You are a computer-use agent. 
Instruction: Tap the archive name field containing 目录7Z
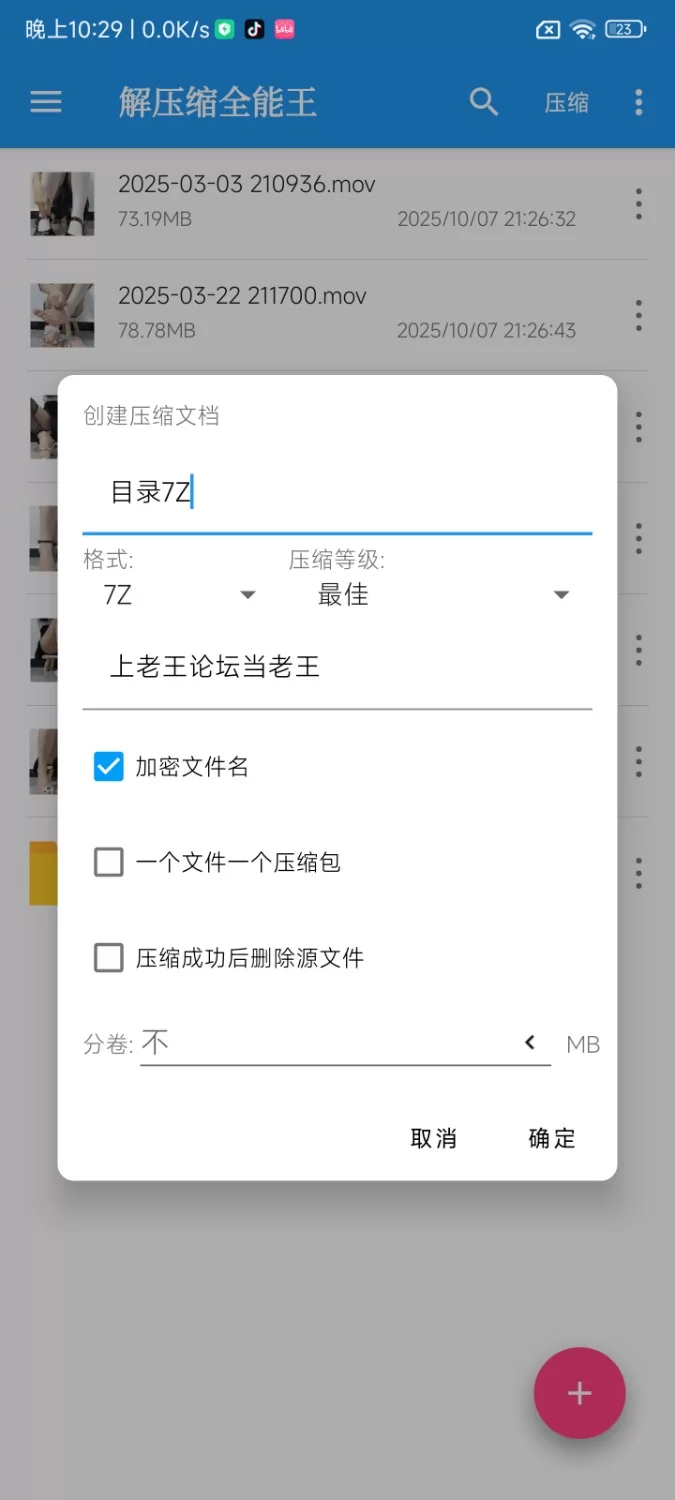coord(336,493)
